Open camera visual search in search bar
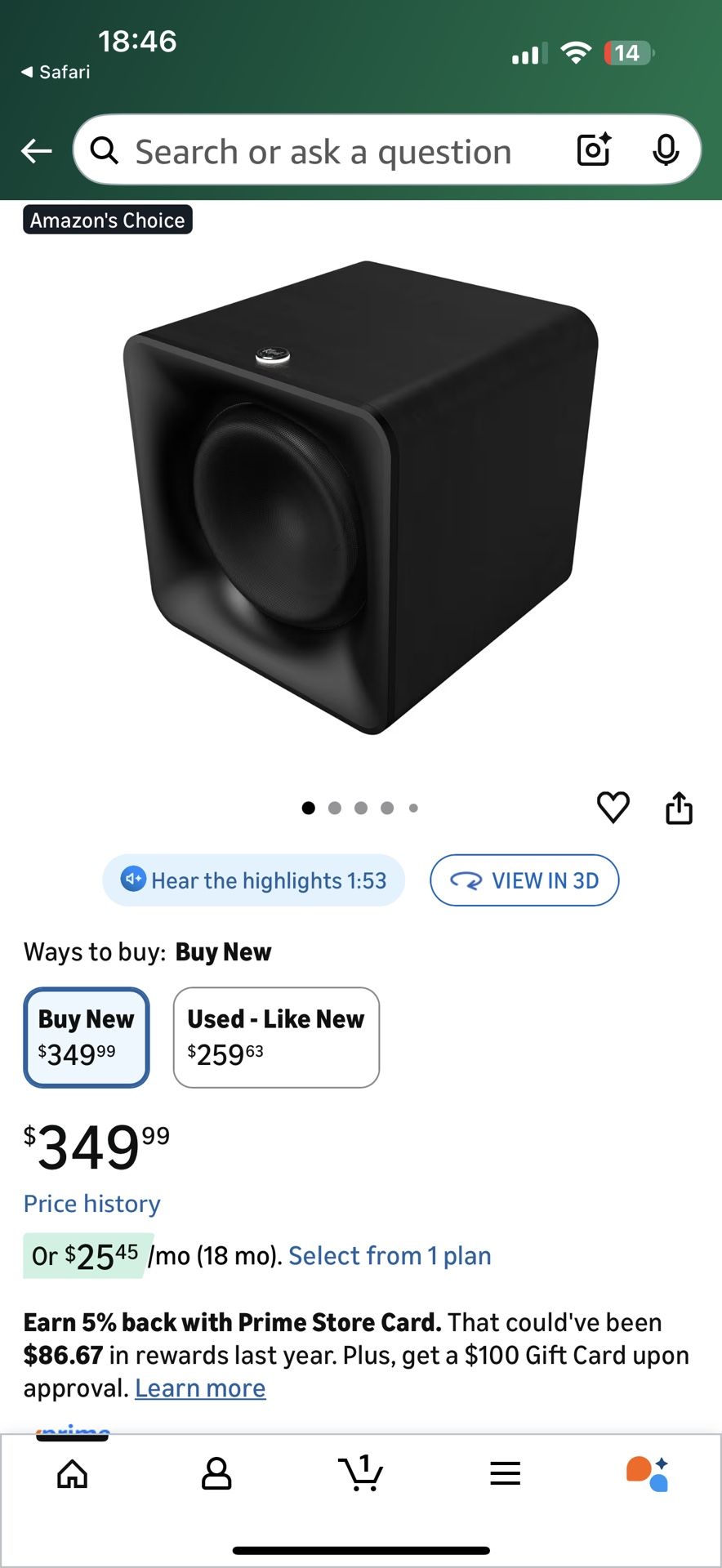This screenshot has width=722, height=1568. tap(593, 150)
